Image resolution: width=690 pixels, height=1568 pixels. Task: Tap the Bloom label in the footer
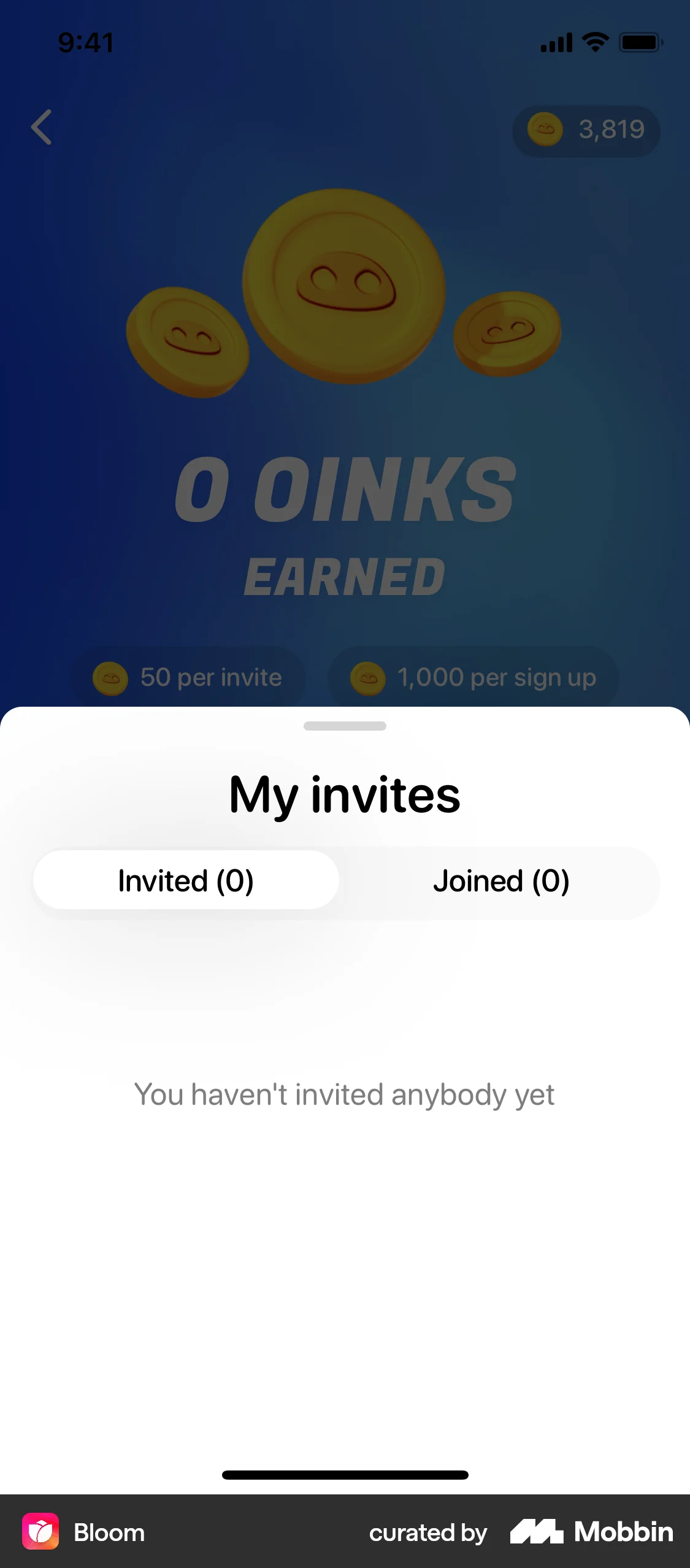[x=109, y=1532]
